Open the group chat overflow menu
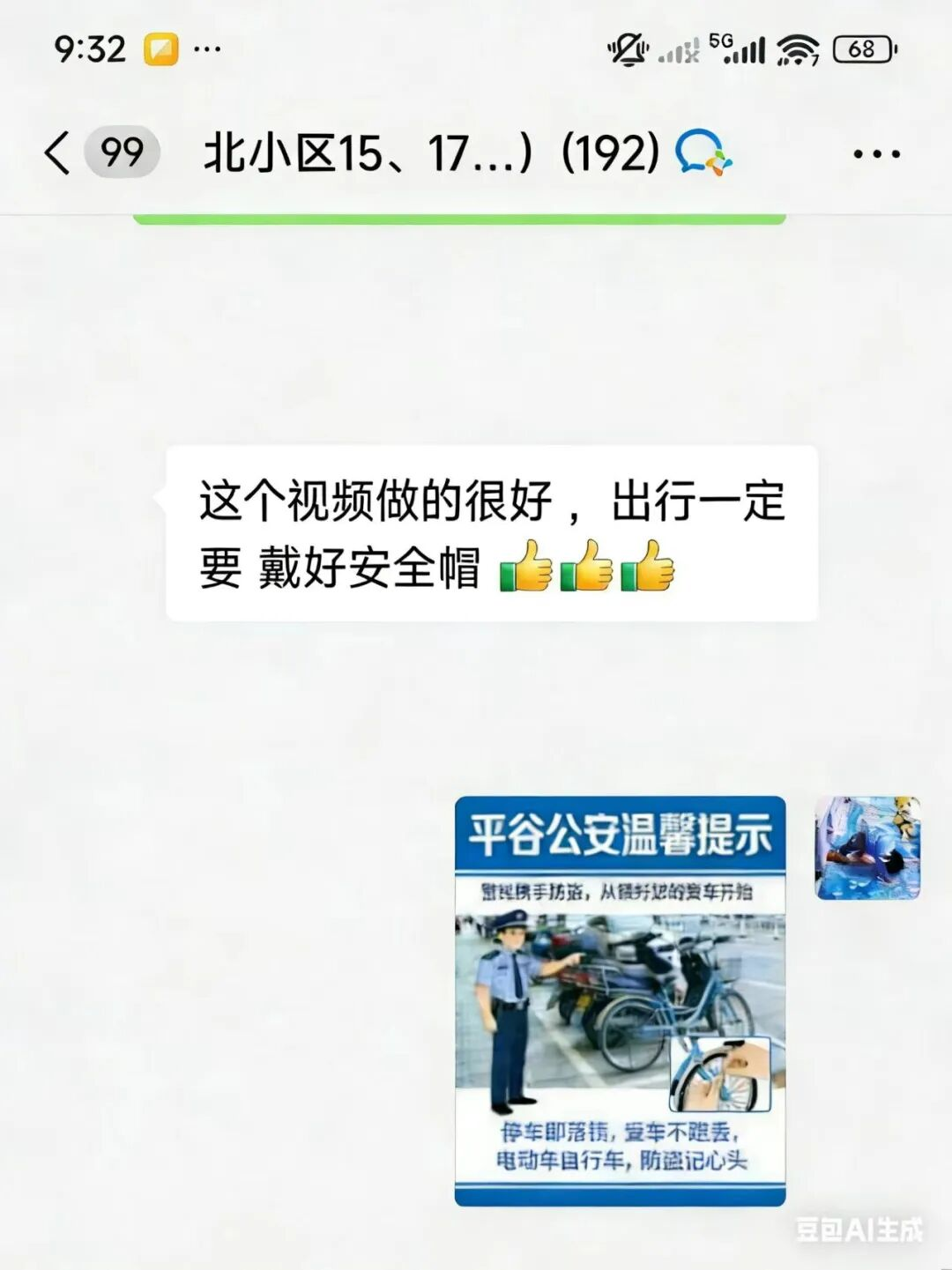The height and width of the screenshot is (1270, 952). point(876,154)
